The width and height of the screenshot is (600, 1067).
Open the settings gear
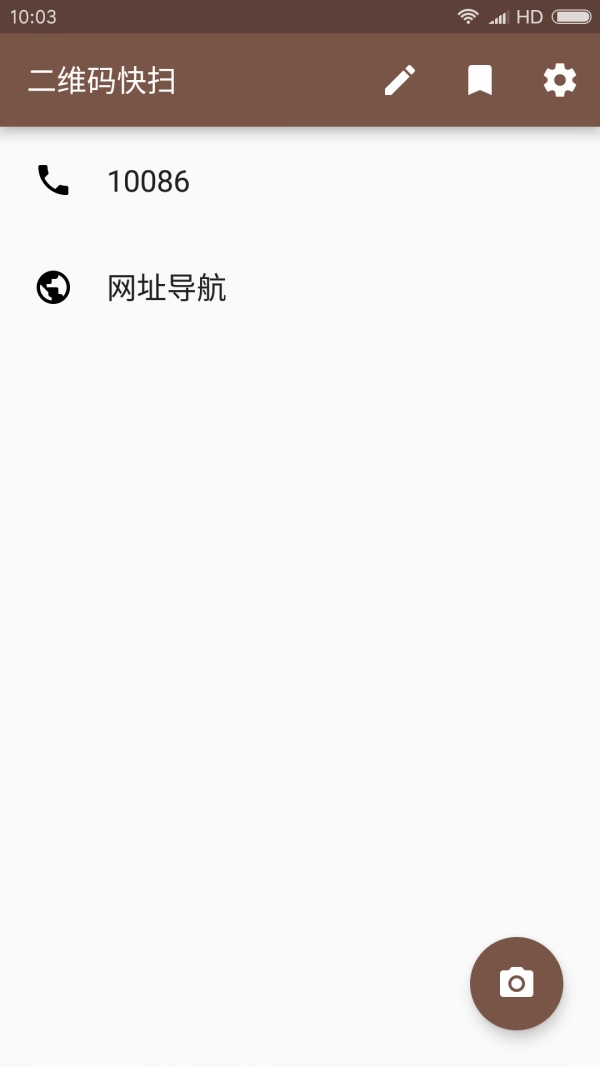560,80
